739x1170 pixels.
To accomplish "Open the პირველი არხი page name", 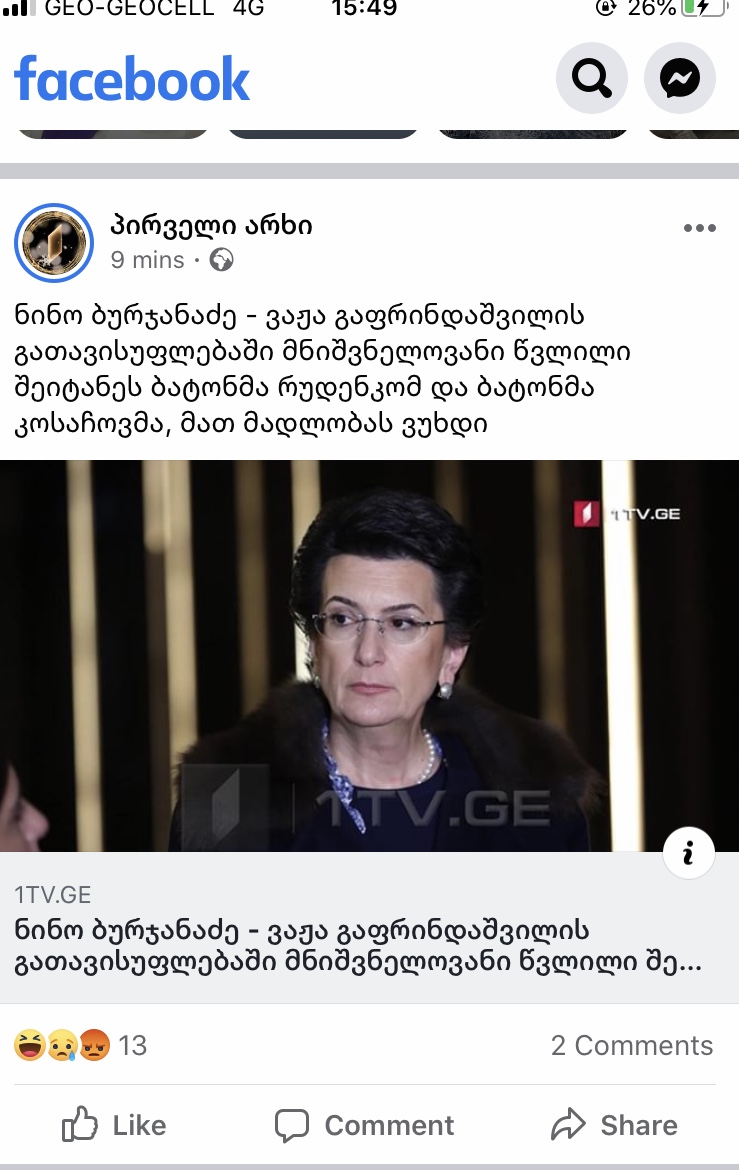I will tap(212, 226).
